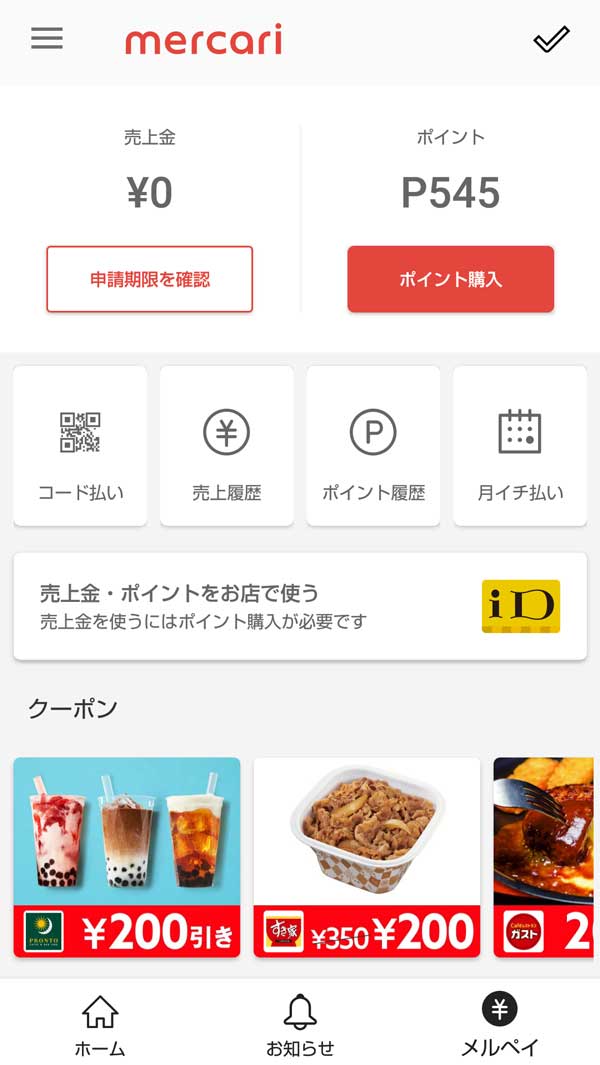This screenshot has width=600, height=1065.
Task: Buy points with ポイント購入
Action: 450,279
